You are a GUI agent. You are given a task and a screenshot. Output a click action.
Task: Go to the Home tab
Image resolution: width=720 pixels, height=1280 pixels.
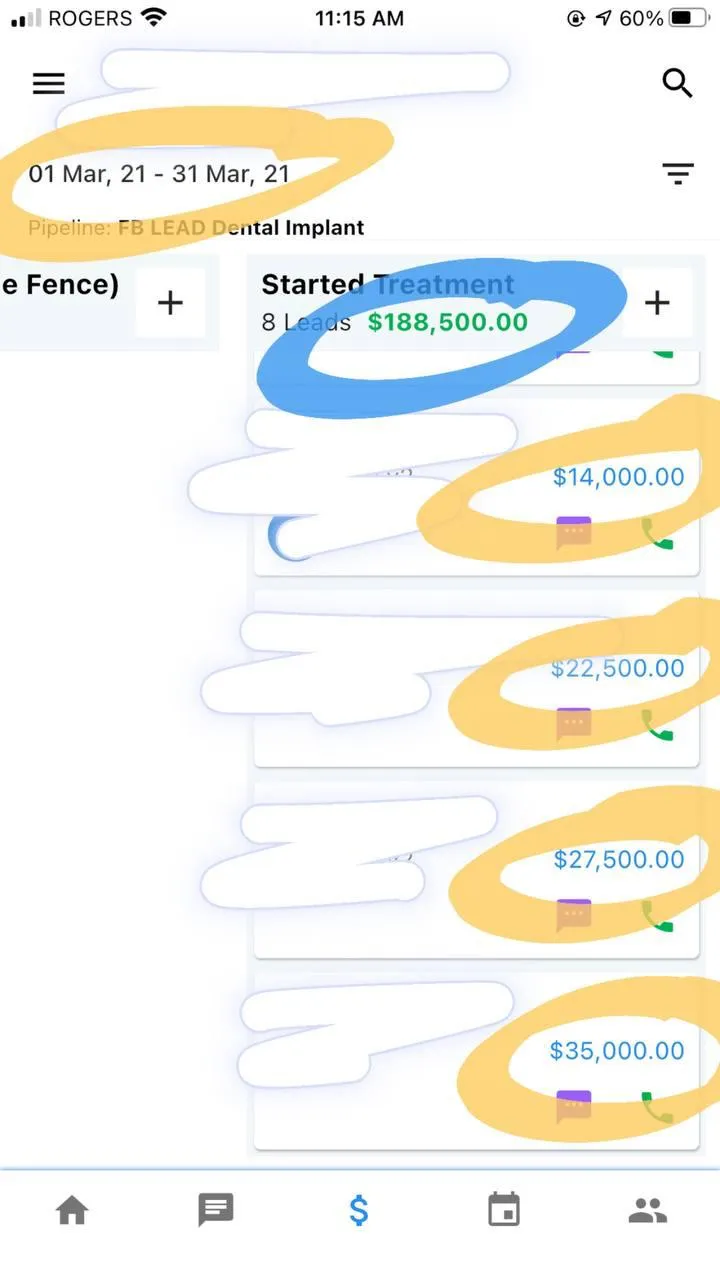[x=72, y=1211]
